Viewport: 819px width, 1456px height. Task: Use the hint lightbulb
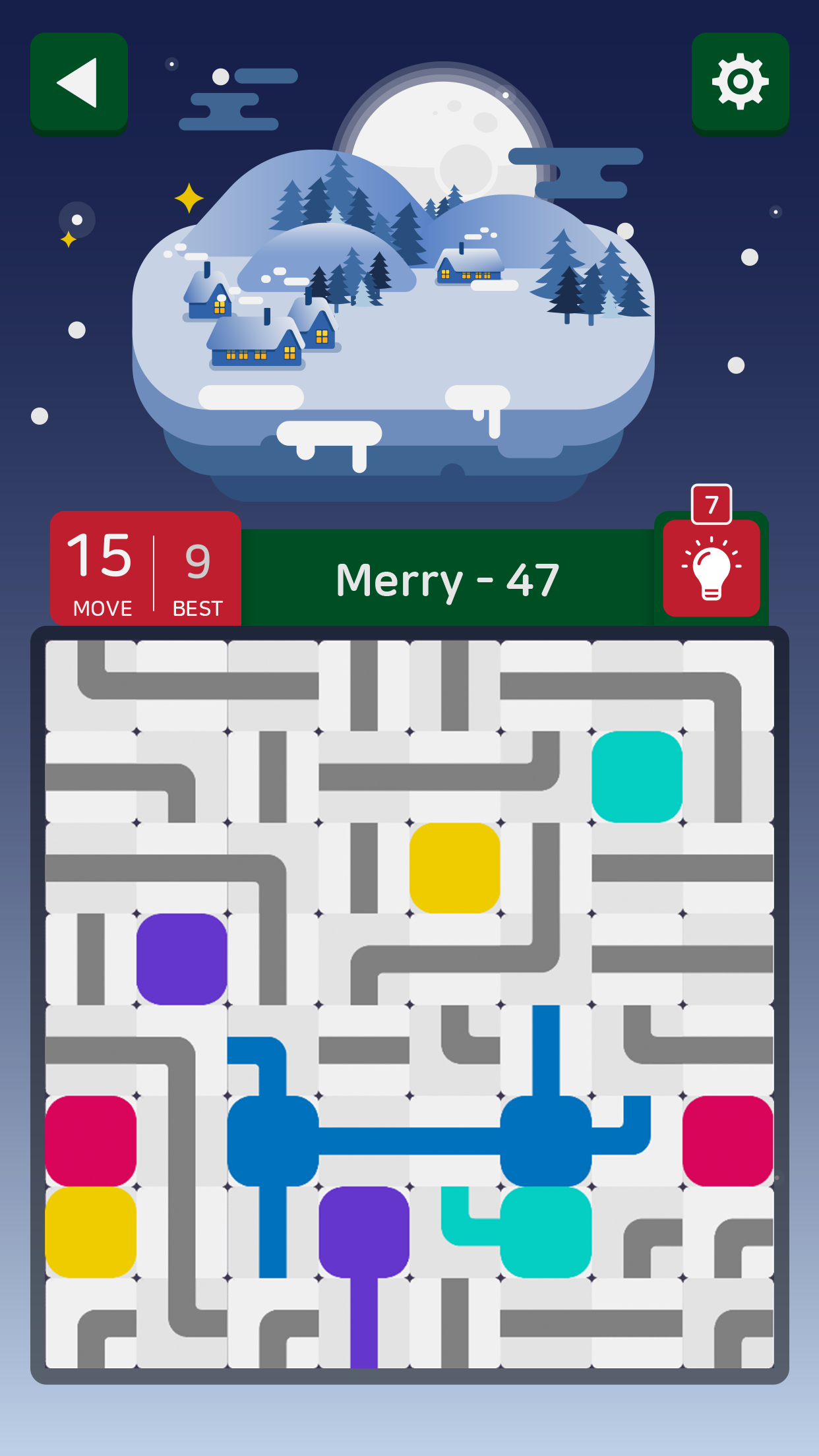(712, 574)
